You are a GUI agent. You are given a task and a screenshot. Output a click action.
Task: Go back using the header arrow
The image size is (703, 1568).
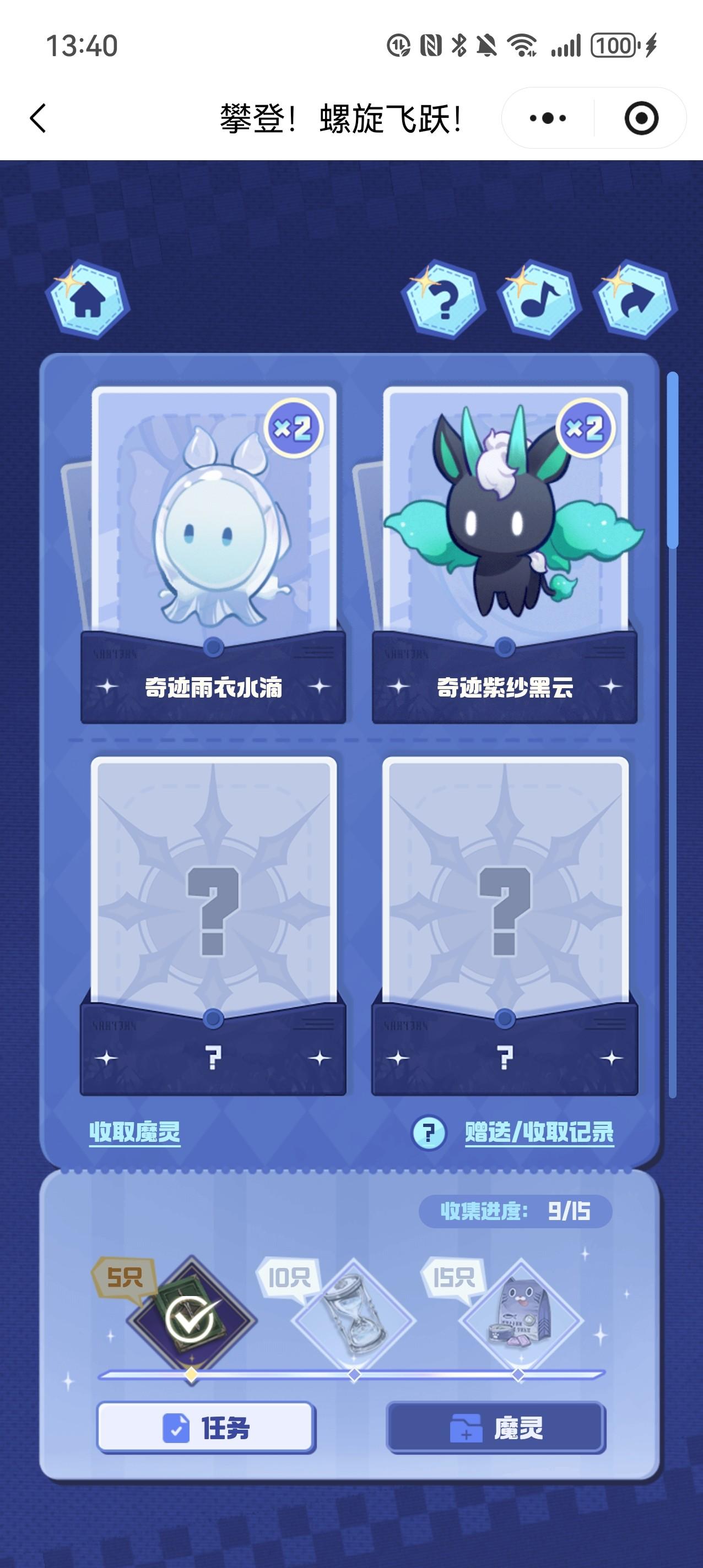[x=38, y=118]
